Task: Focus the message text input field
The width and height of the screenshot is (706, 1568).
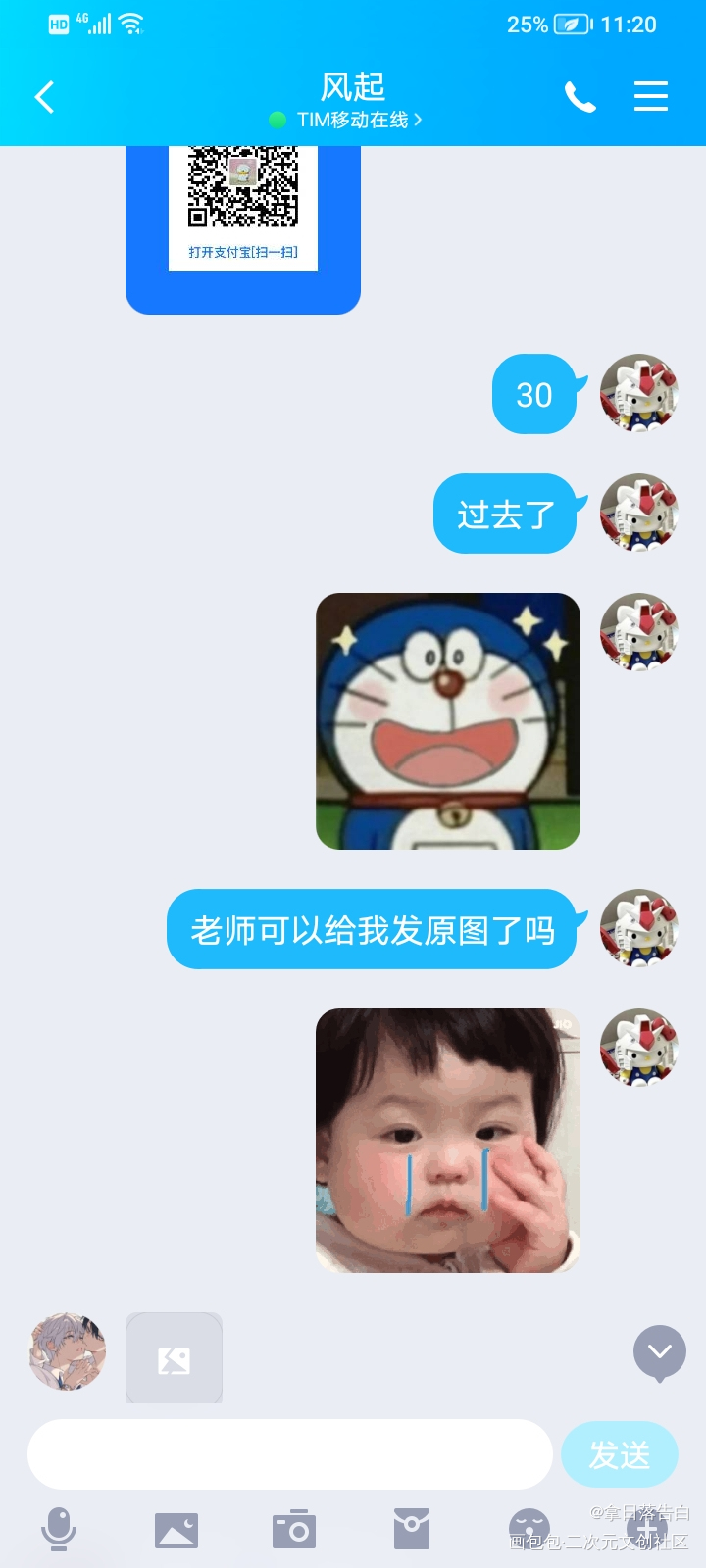Action: click(289, 1454)
